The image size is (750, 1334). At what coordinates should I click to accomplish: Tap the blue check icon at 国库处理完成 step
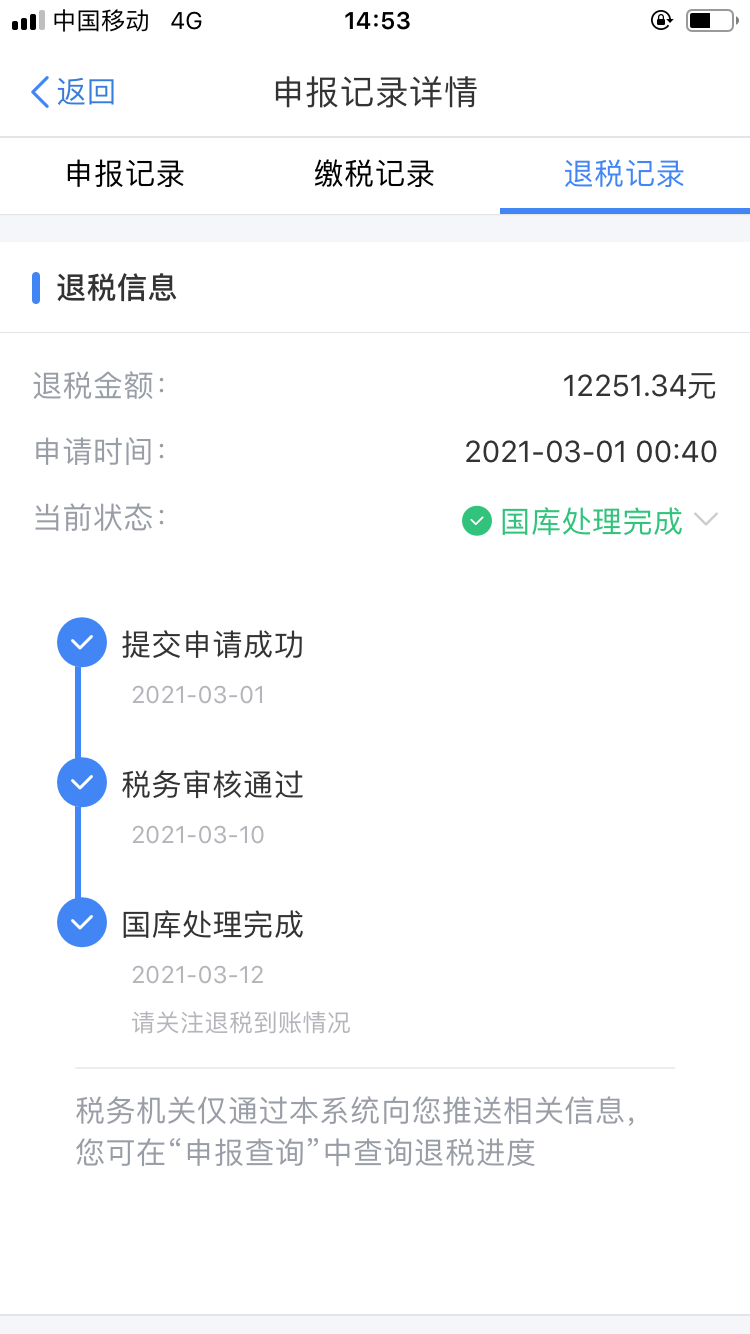pos(82,922)
